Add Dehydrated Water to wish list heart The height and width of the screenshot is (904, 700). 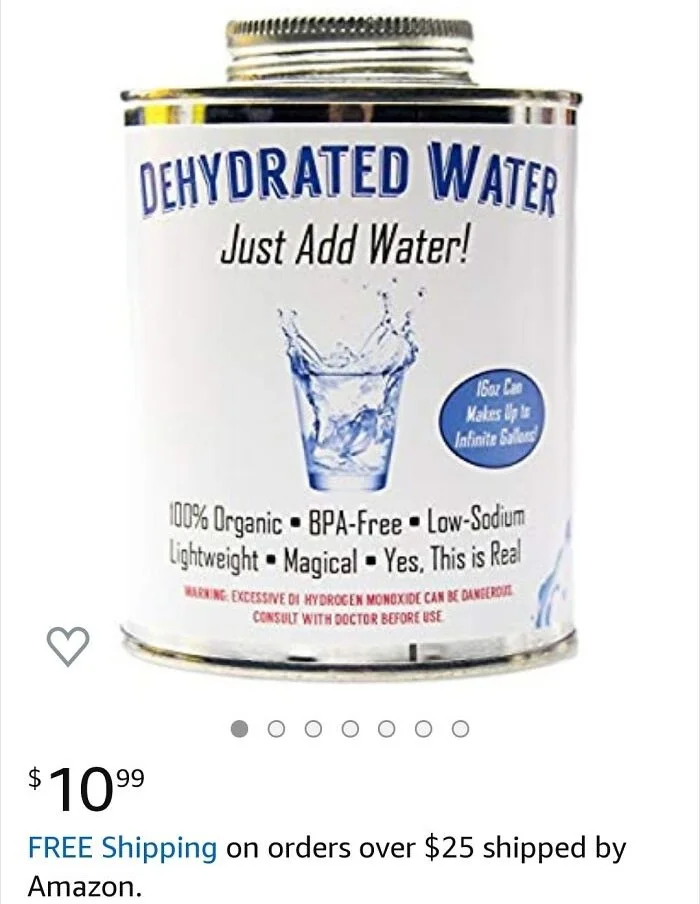coord(69,647)
